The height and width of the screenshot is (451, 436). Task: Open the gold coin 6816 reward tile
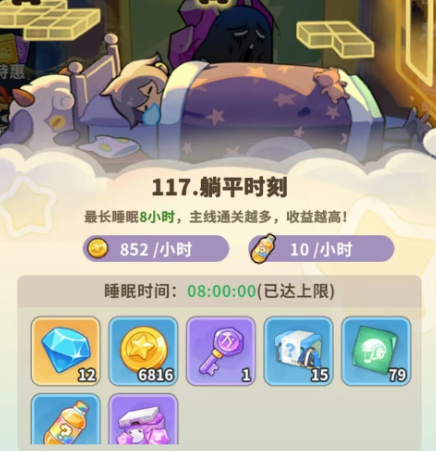(x=143, y=351)
